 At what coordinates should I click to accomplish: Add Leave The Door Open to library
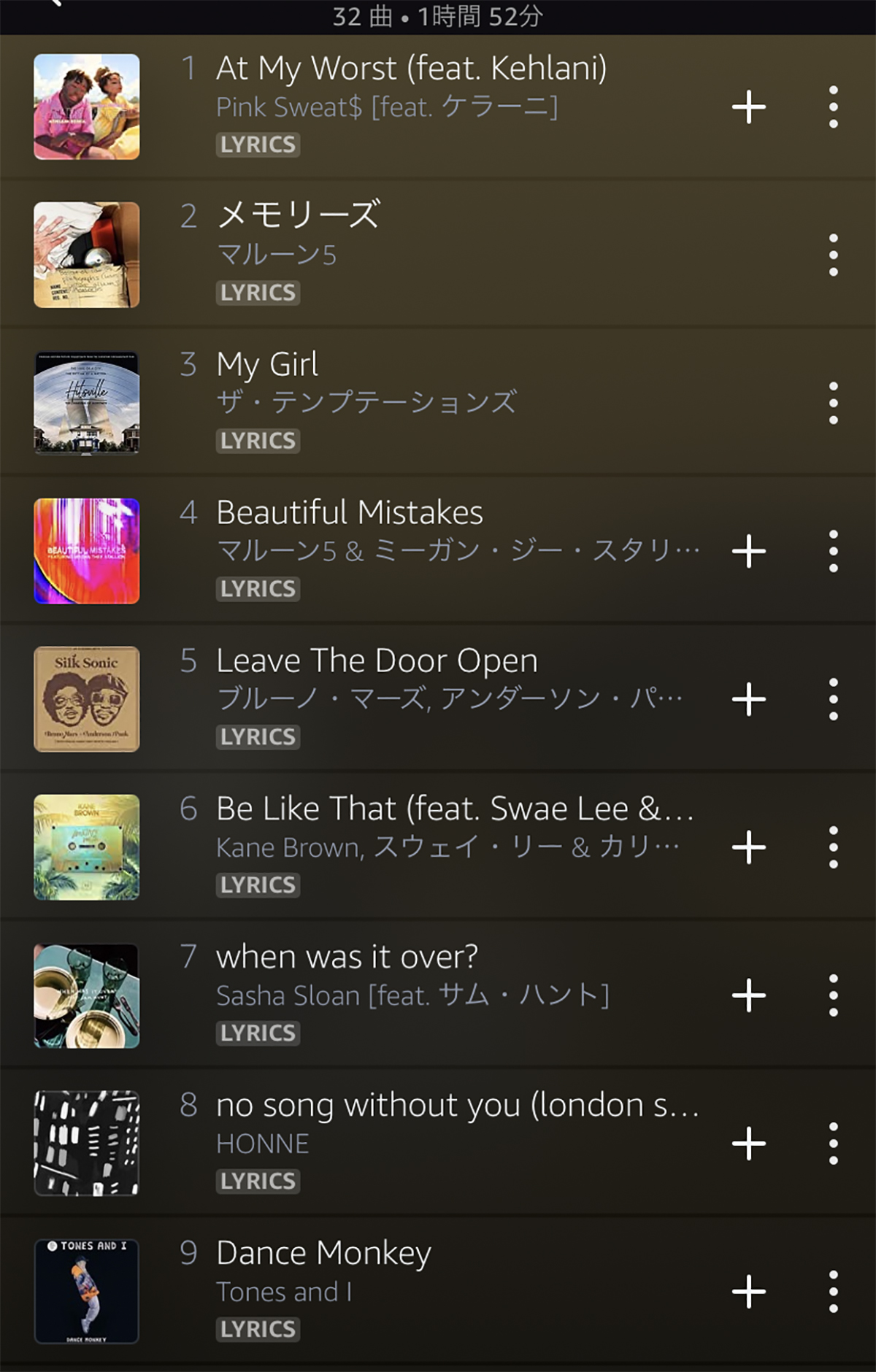tap(749, 699)
